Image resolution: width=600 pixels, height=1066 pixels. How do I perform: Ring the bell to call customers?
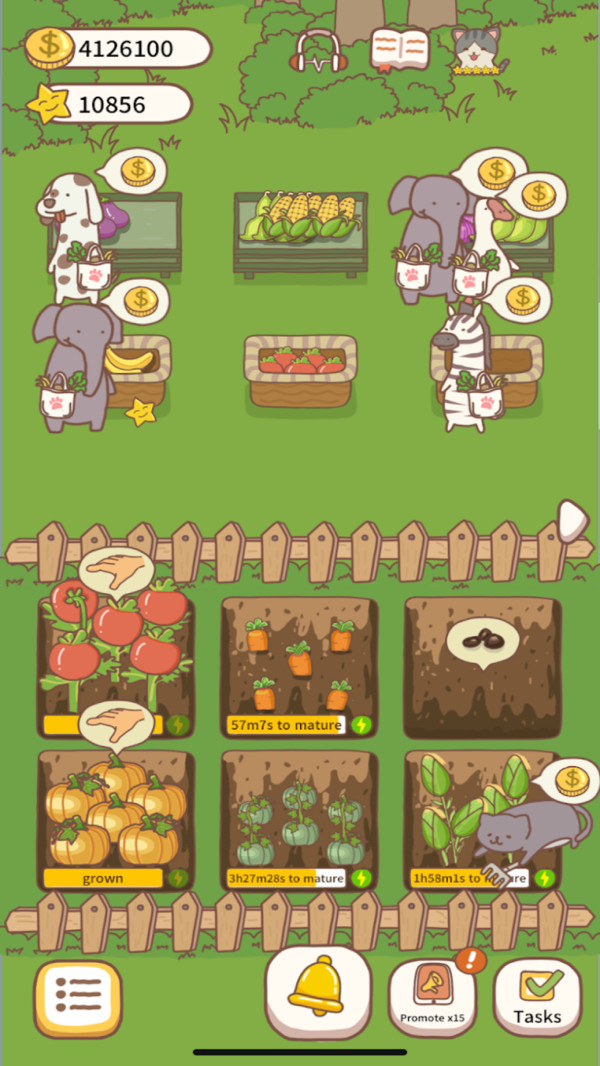point(316,990)
